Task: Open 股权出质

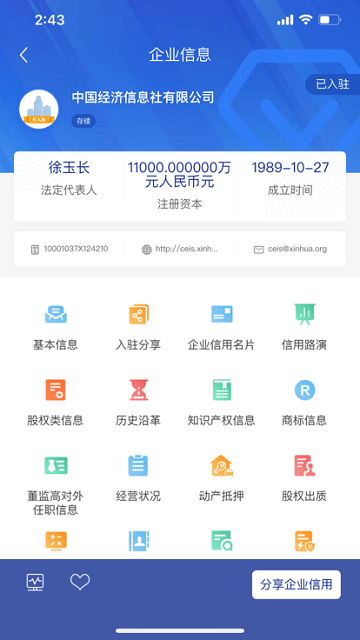Action: pyautogui.click(x=304, y=479)
